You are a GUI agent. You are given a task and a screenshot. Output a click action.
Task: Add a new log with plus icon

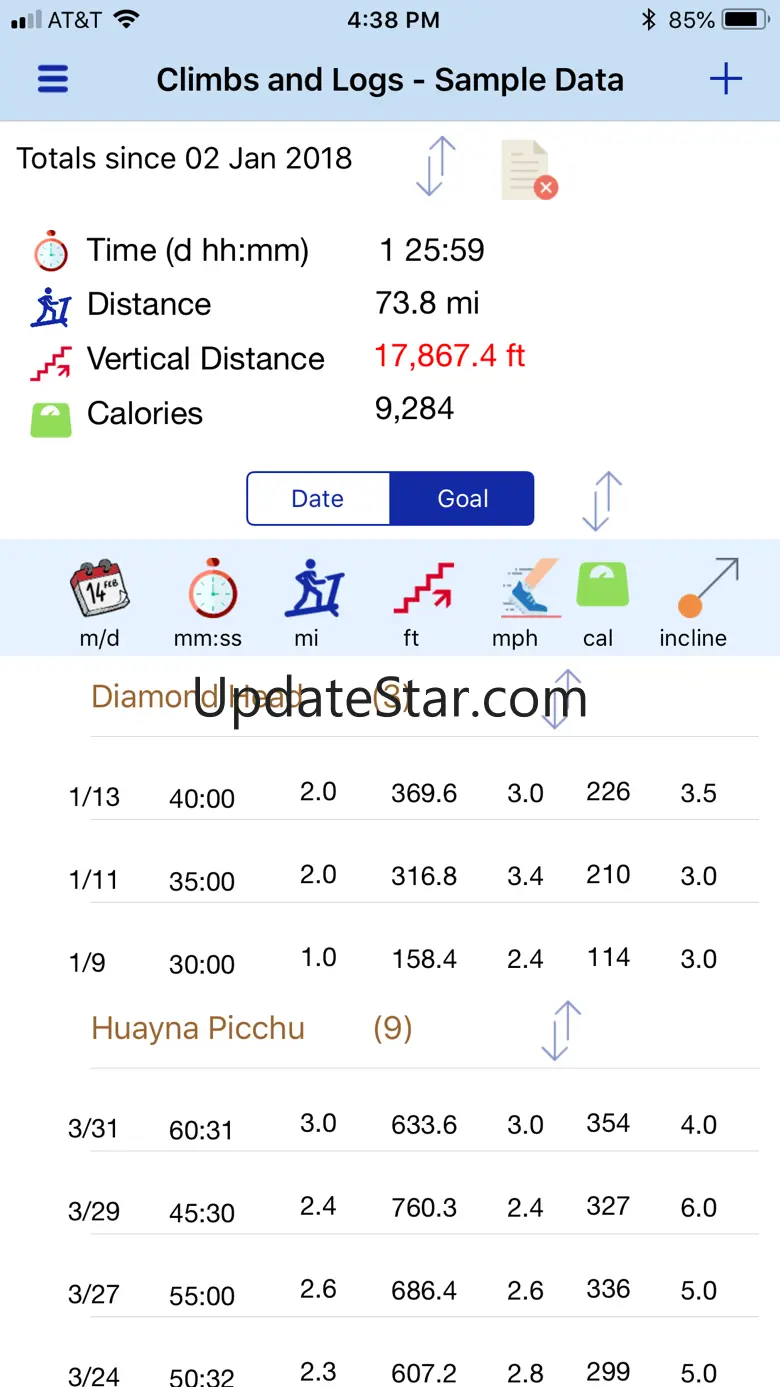[725, 79]
